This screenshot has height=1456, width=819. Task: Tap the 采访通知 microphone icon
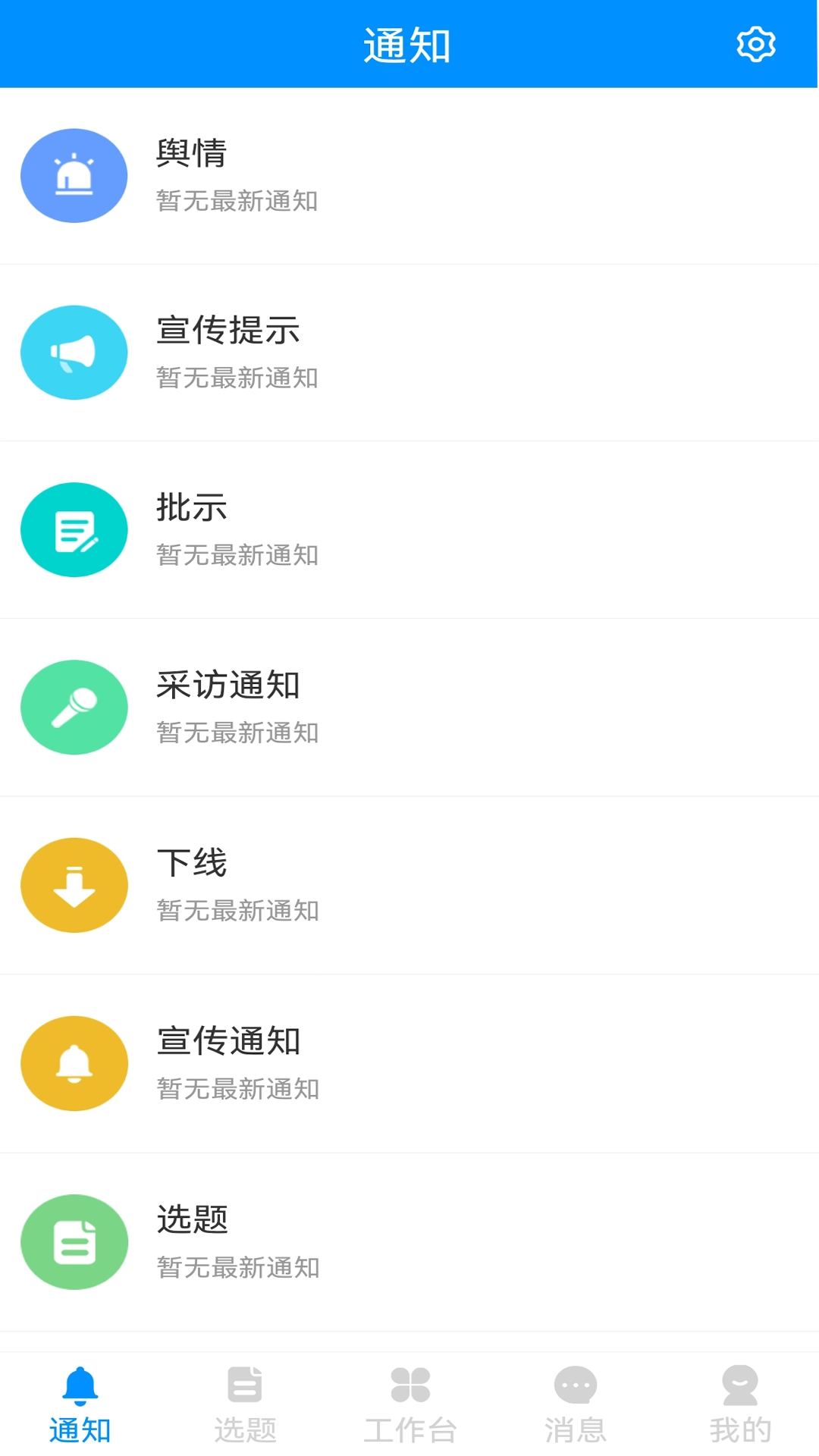tap(74, 708)
